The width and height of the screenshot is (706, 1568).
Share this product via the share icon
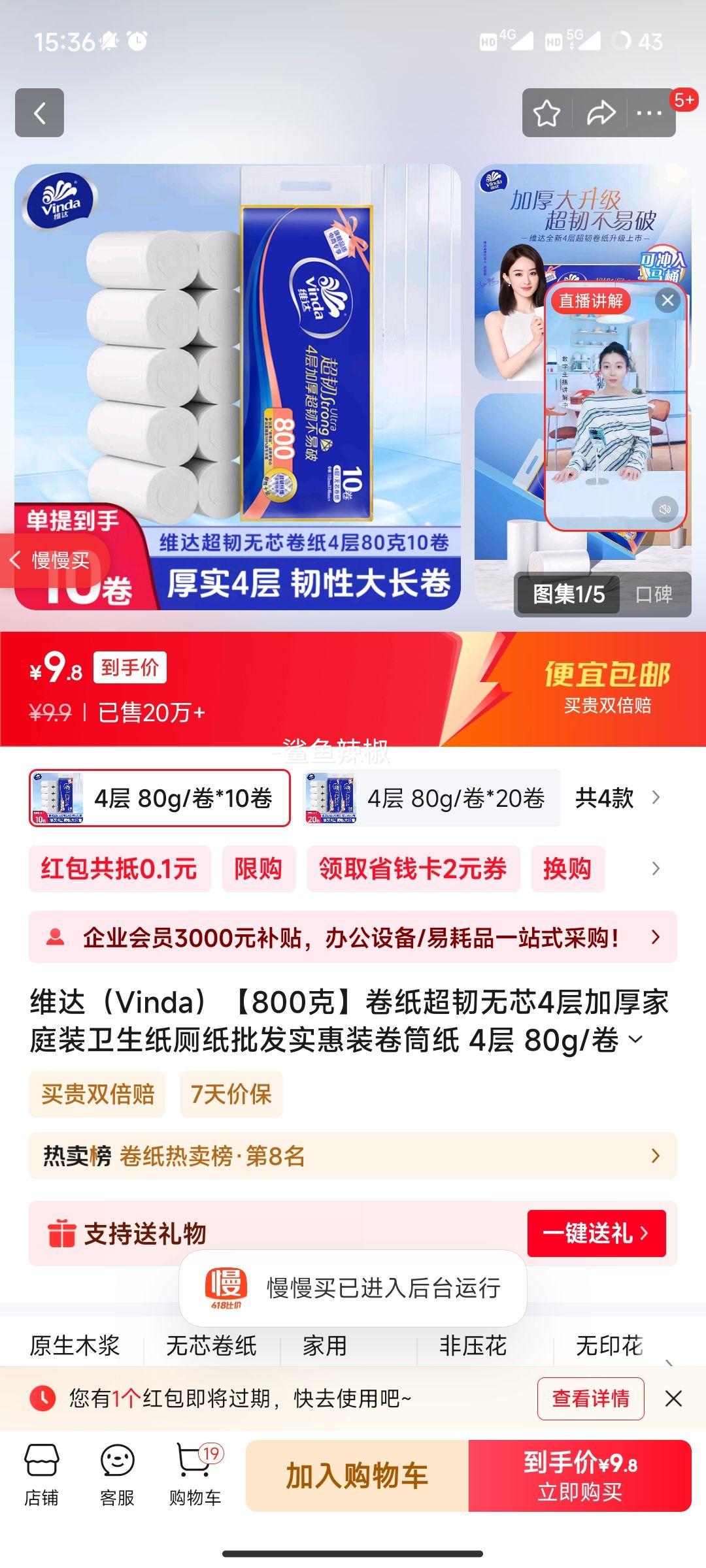(x=599, y=112)
